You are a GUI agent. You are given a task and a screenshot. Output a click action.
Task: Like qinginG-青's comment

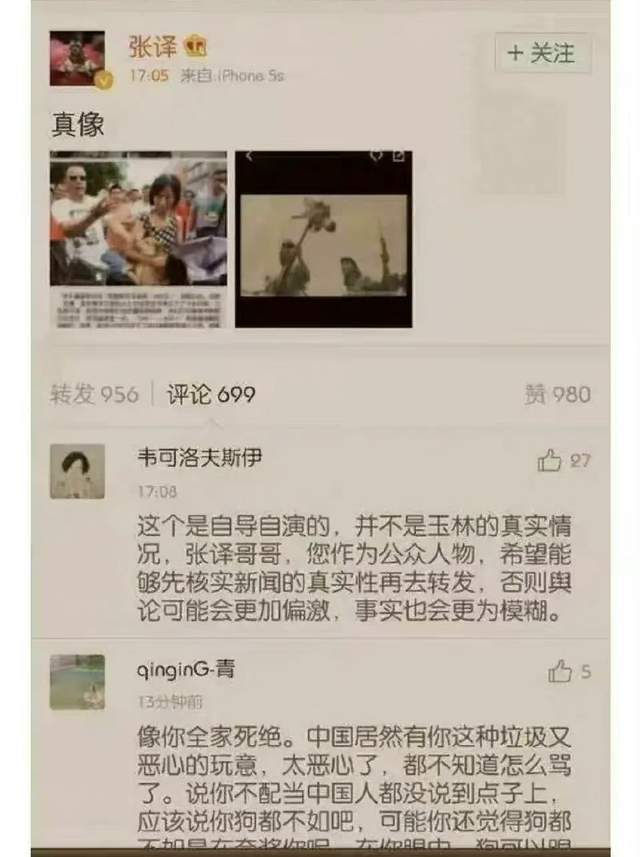559,671
